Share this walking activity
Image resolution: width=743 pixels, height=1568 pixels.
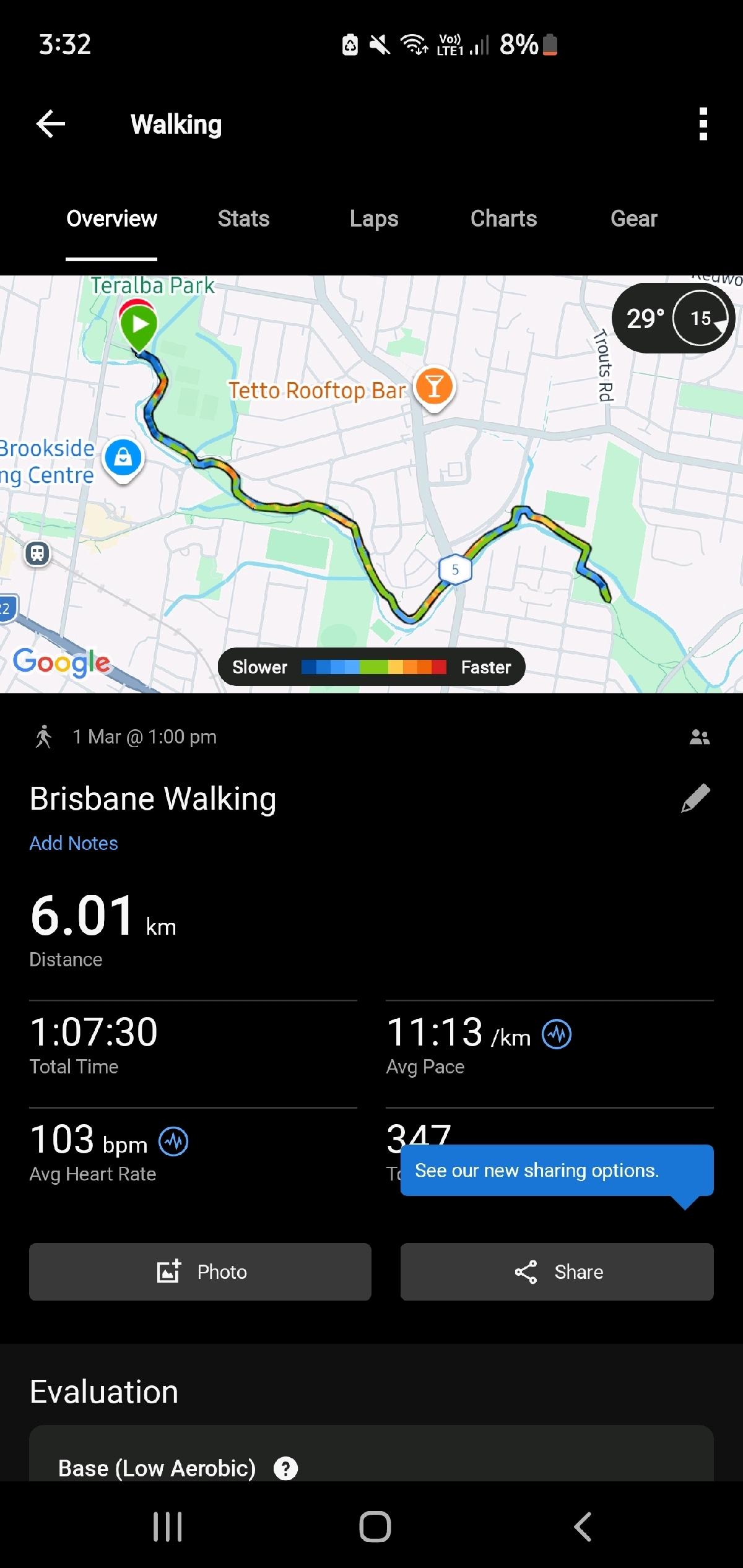557,1271
